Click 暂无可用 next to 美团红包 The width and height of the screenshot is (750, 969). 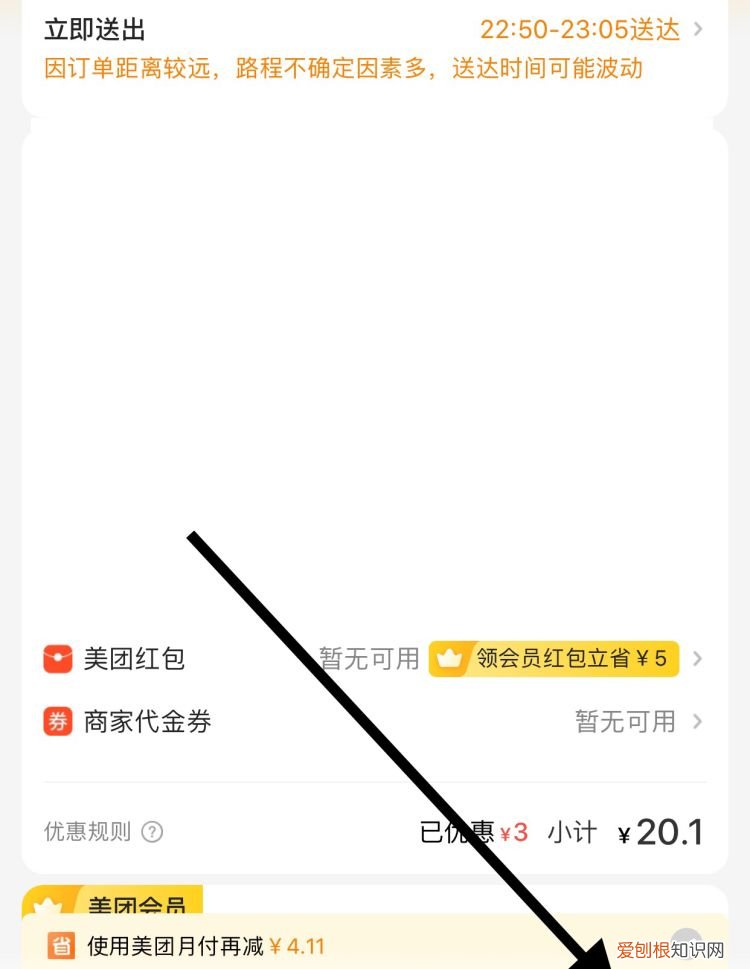coord(368,658)
